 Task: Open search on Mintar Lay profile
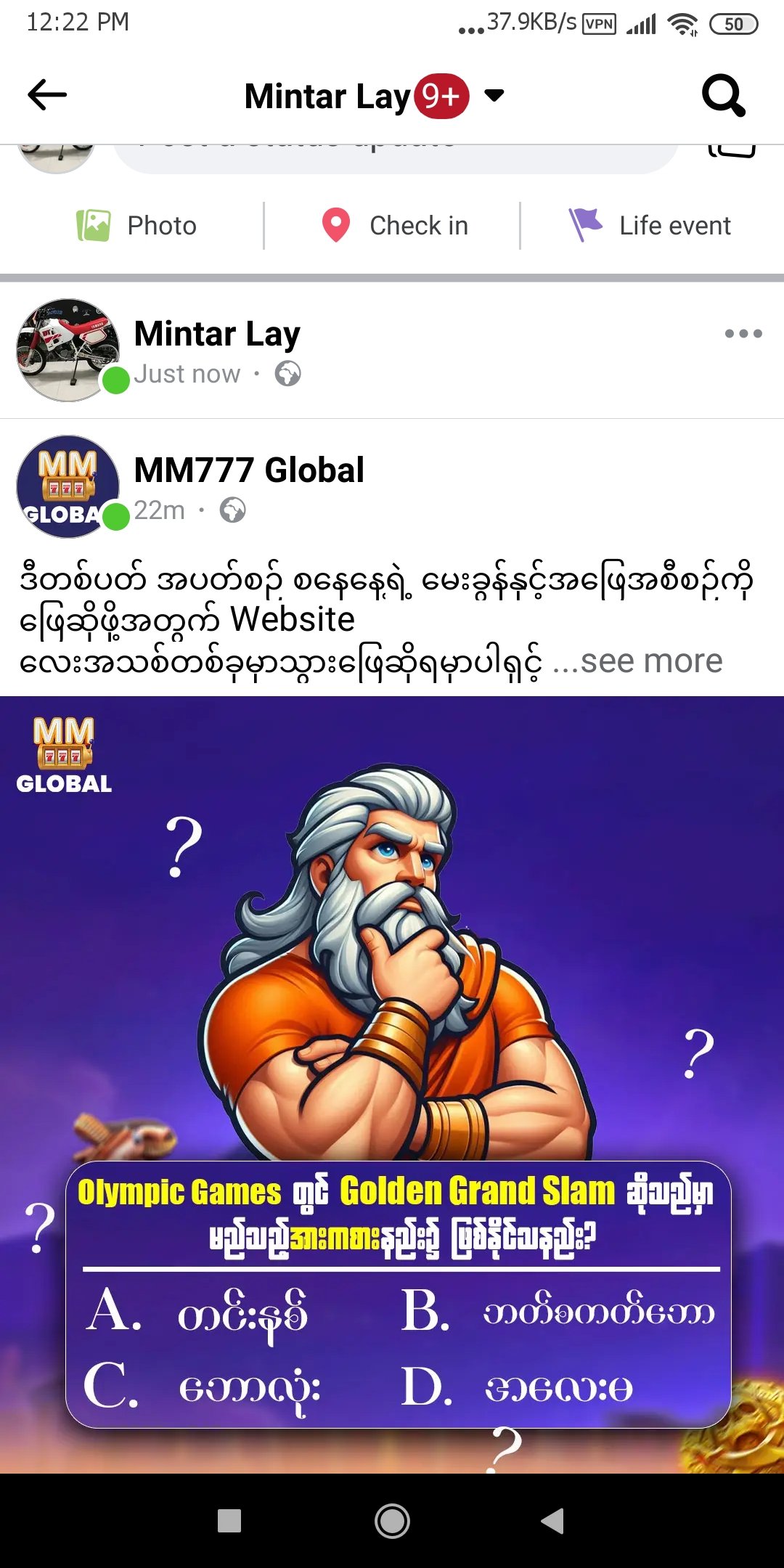723,95
